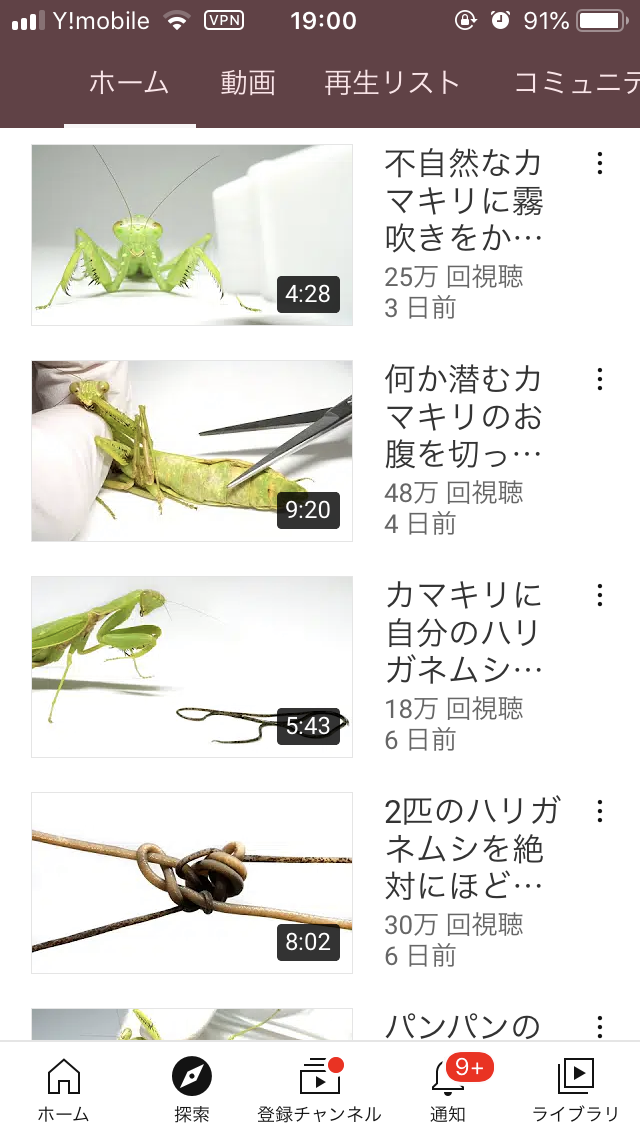
Task: Play the 5:43 video カマキリに自分のハリガネムシ
Action: [192, 667]
